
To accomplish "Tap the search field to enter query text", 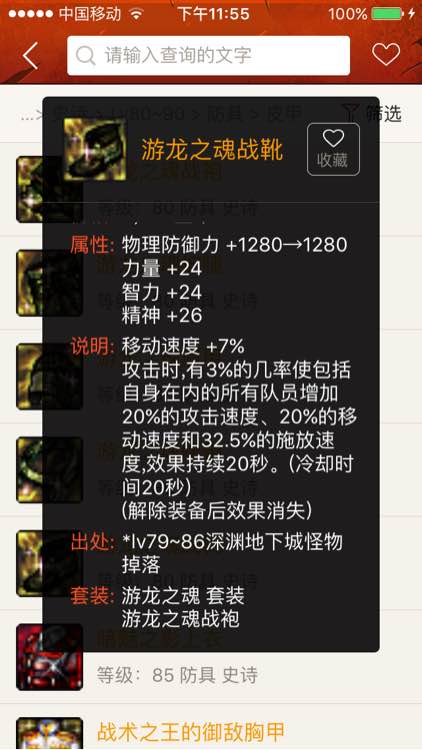I will 208,55.
